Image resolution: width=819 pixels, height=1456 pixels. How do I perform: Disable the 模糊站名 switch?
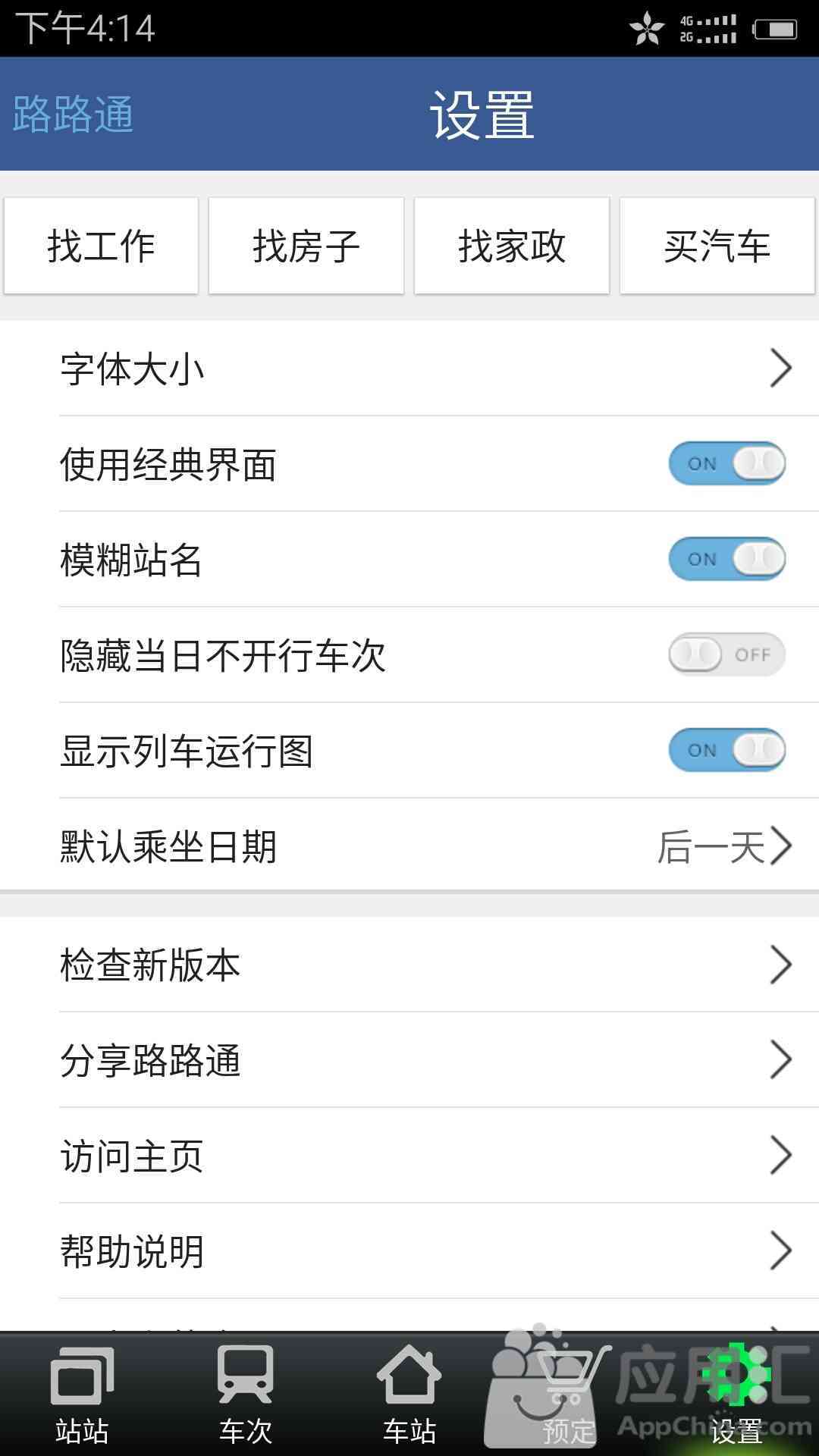tap(726, 559)
